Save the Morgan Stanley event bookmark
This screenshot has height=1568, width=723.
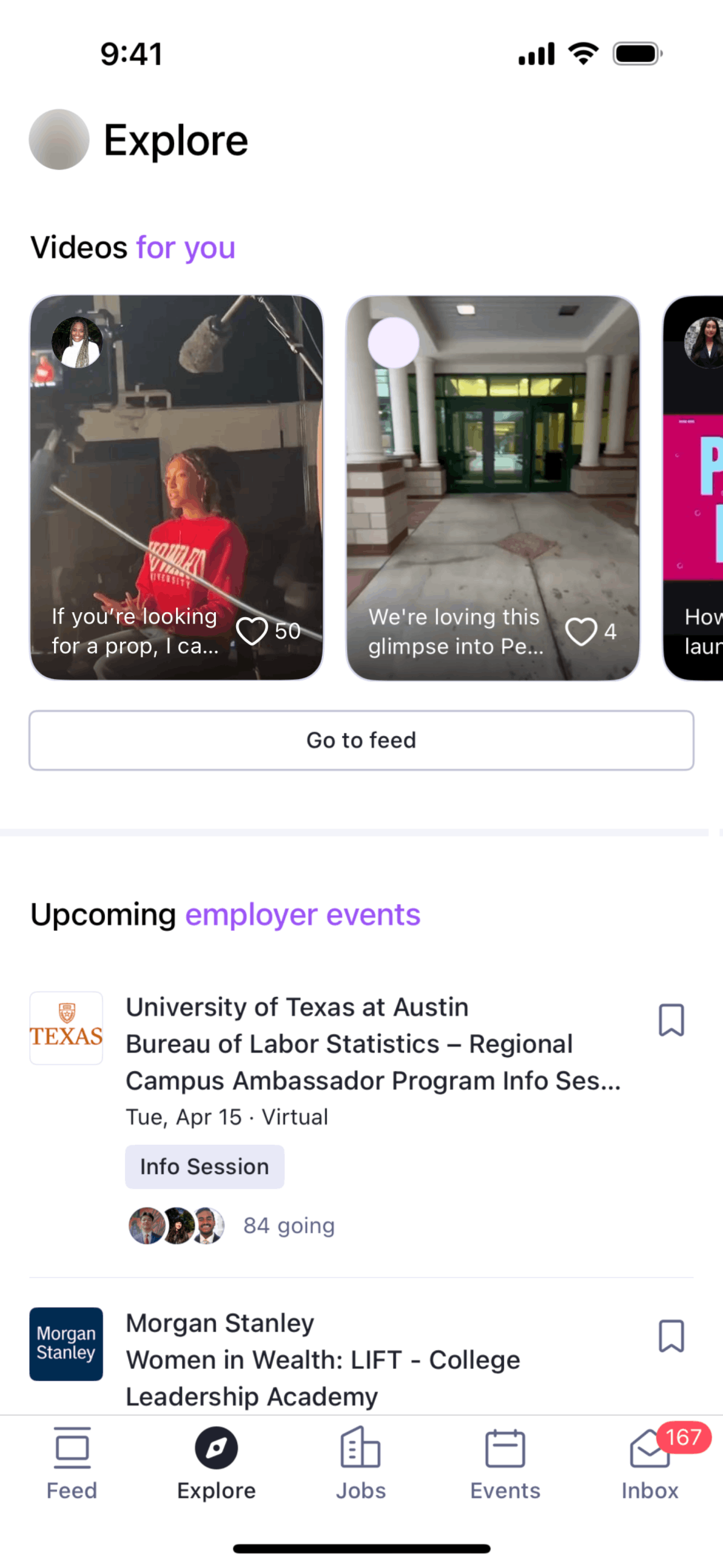pyautogui.click(x=671, y=1335)
